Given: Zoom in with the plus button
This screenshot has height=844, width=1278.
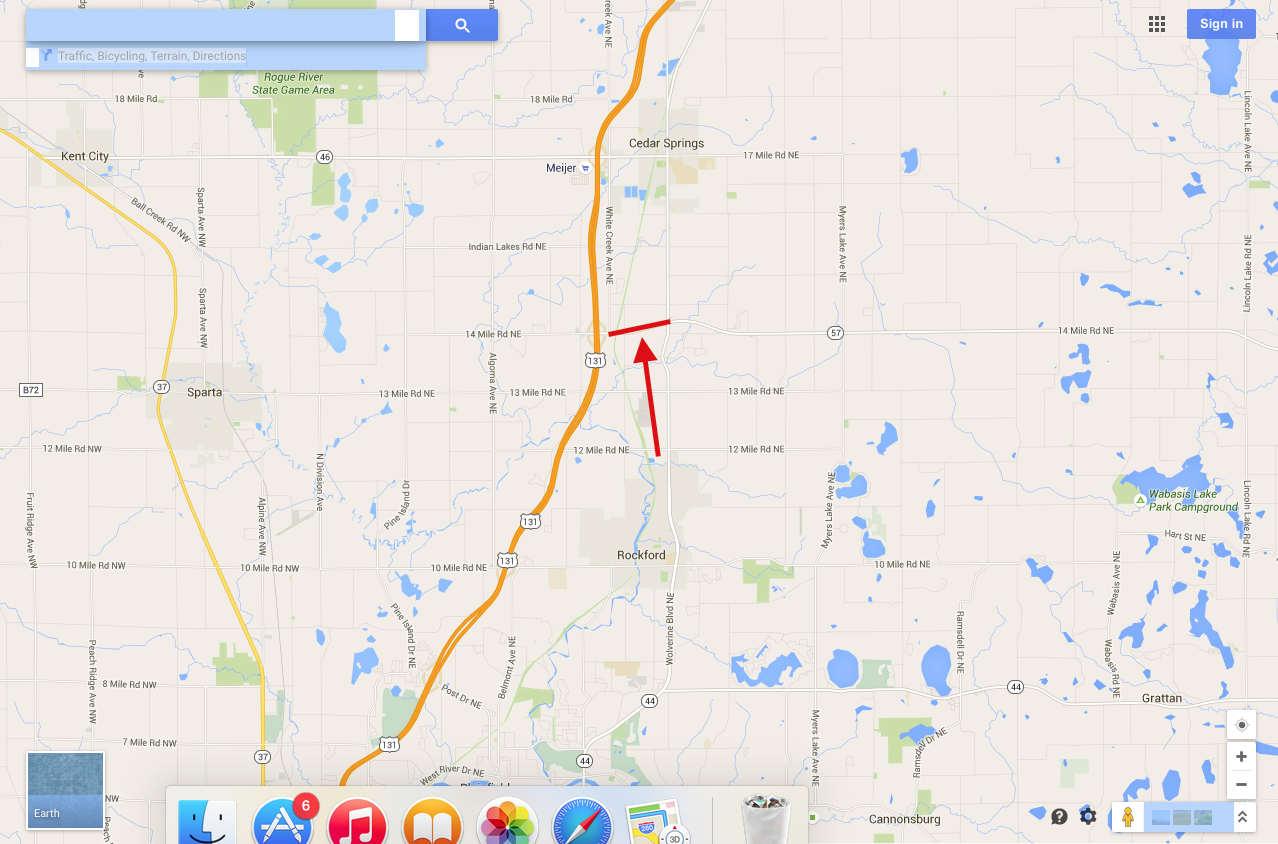Looking at the screenshot, I should 1241,757.
